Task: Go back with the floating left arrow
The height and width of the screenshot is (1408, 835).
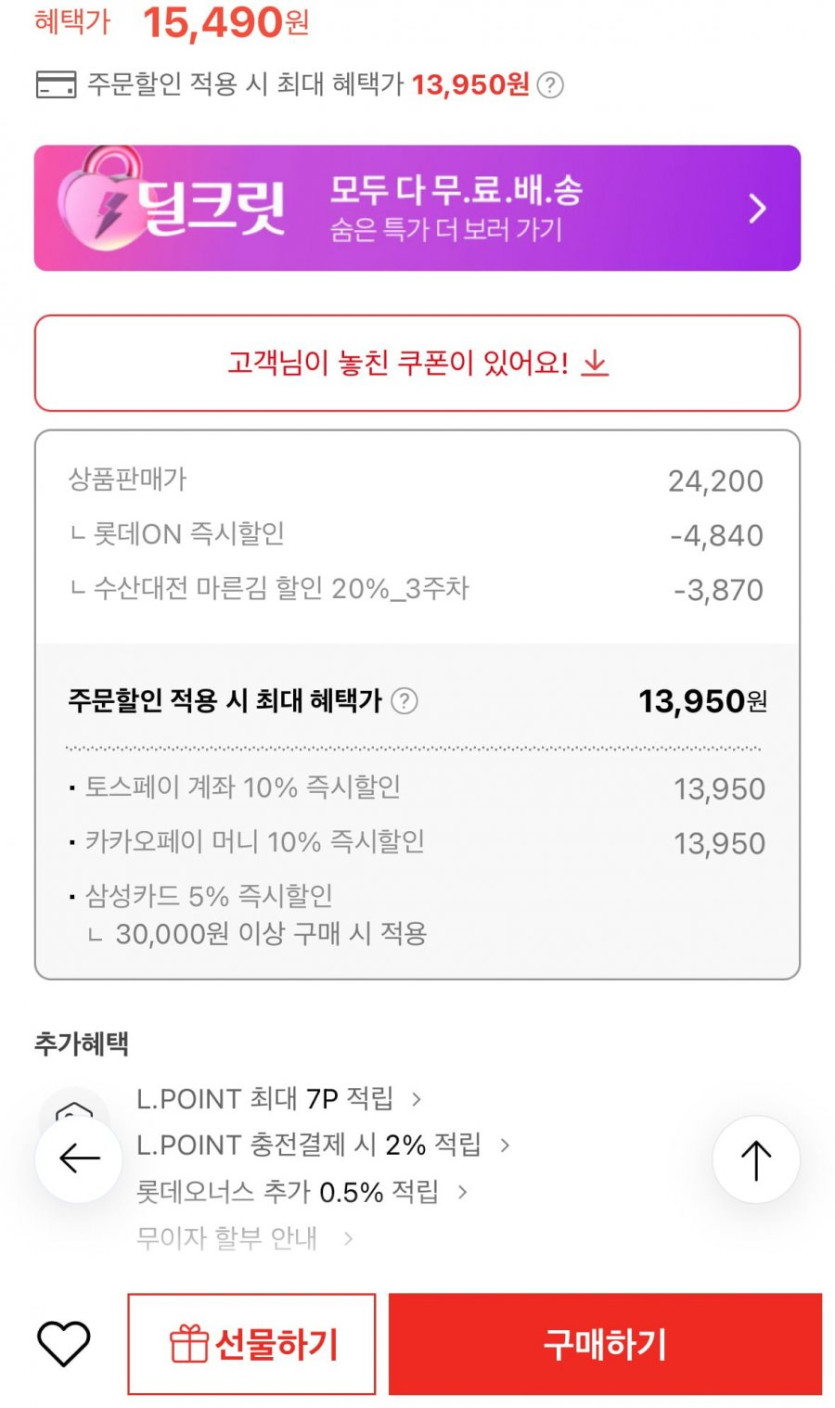Action: 79,1159
